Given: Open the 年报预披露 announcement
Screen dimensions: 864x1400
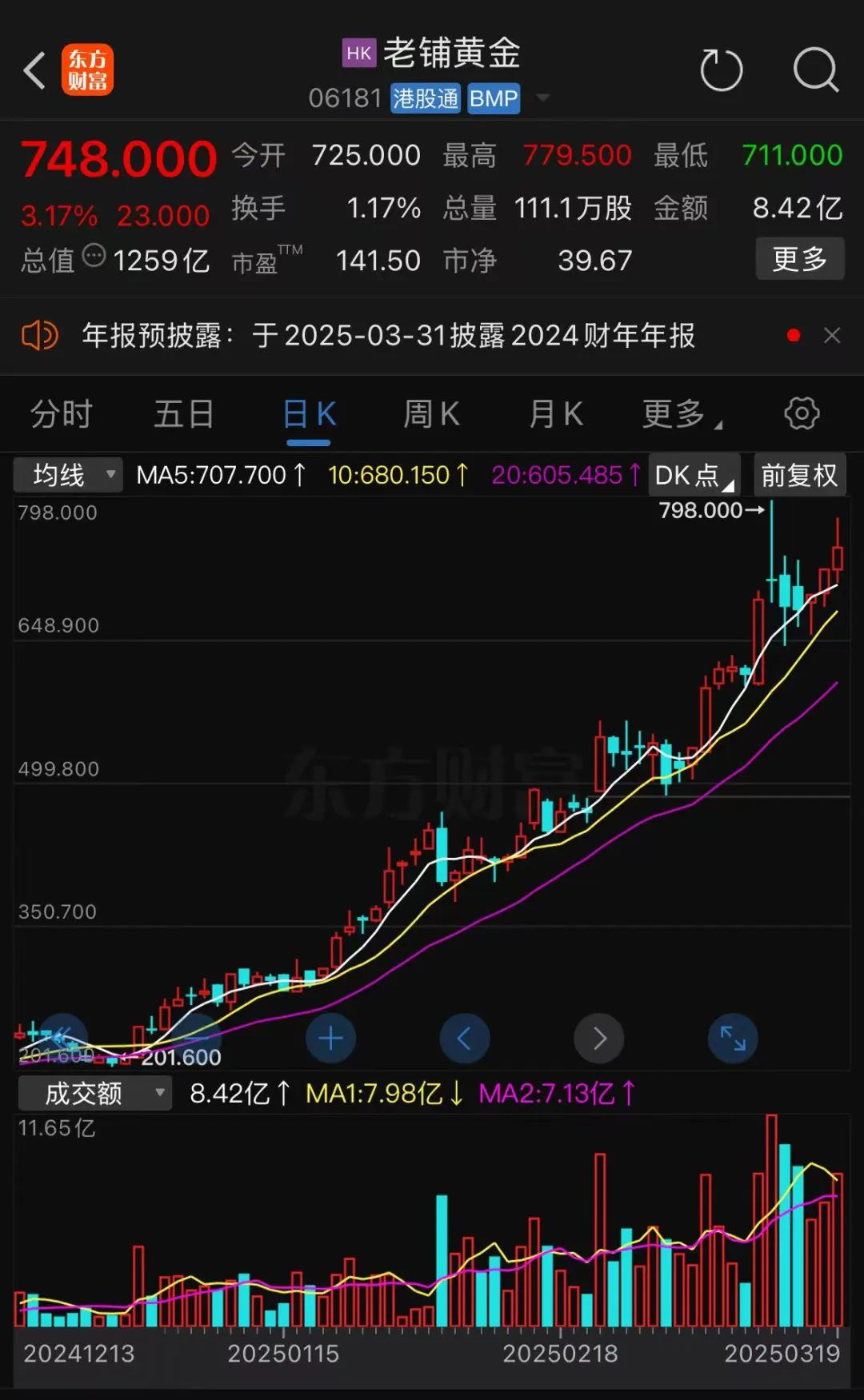Looking at the screenshot, I should pyautogui.click(x=388, y=336).
